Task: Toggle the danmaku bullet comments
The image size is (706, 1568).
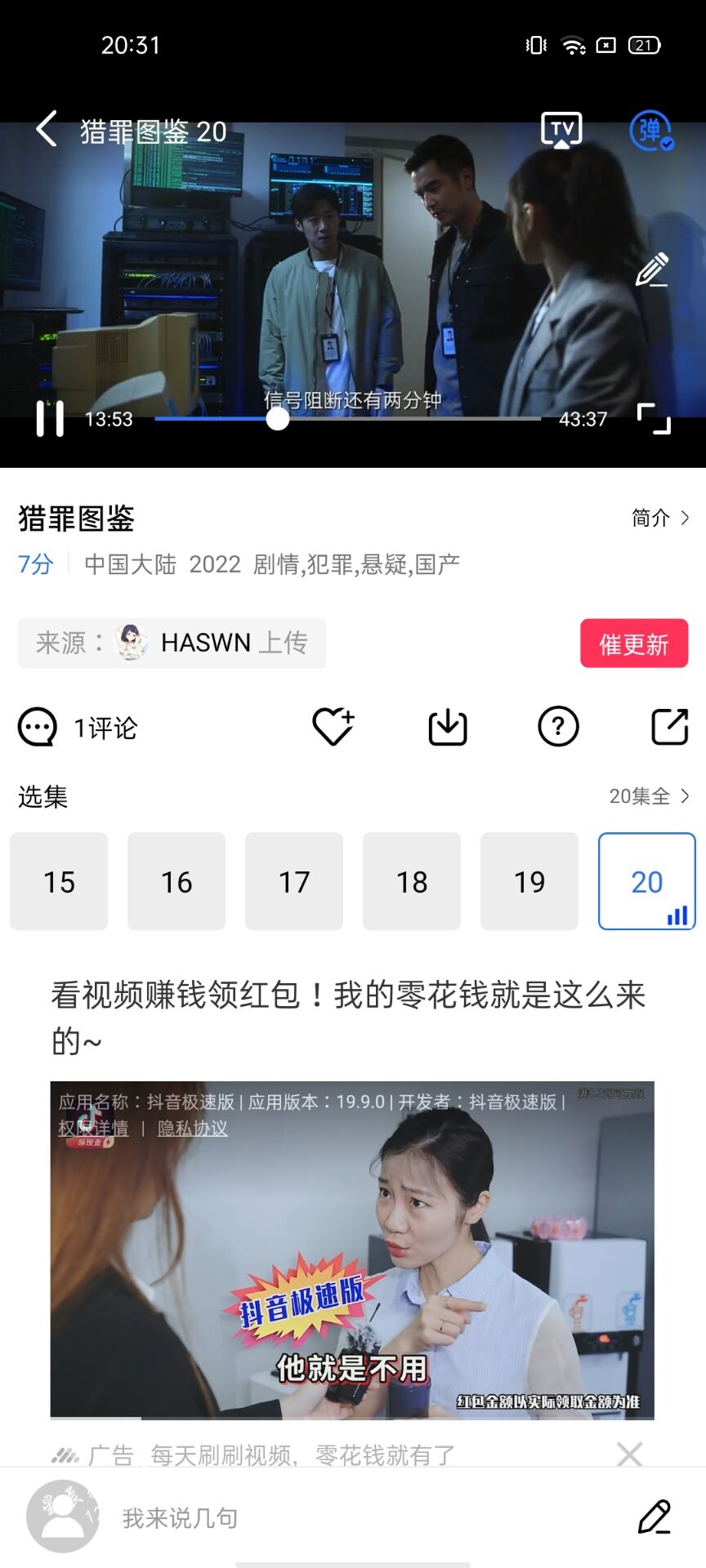Action: (x=650, y=130)
